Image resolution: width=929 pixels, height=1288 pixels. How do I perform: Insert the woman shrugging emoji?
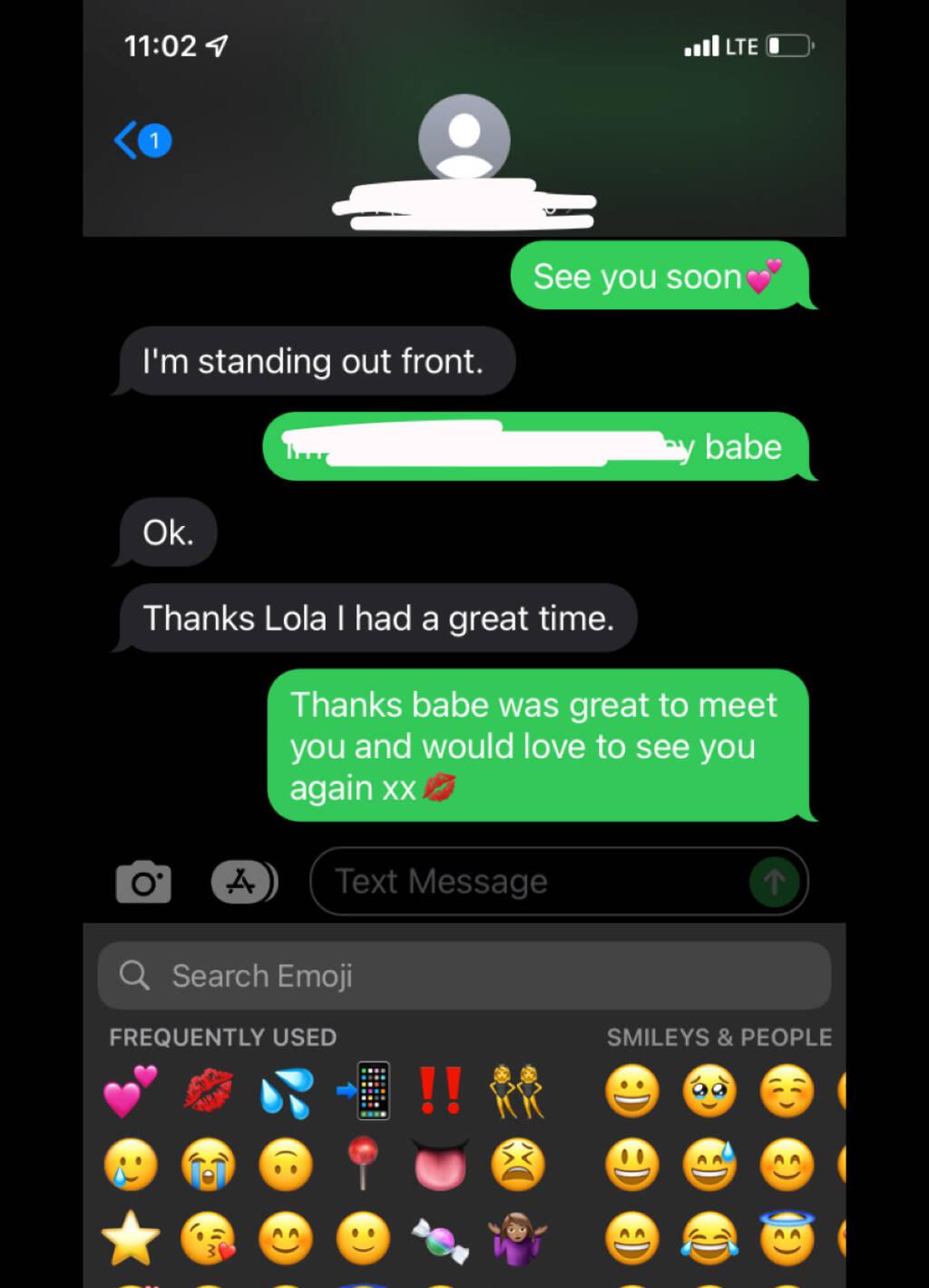(517, 1238)
